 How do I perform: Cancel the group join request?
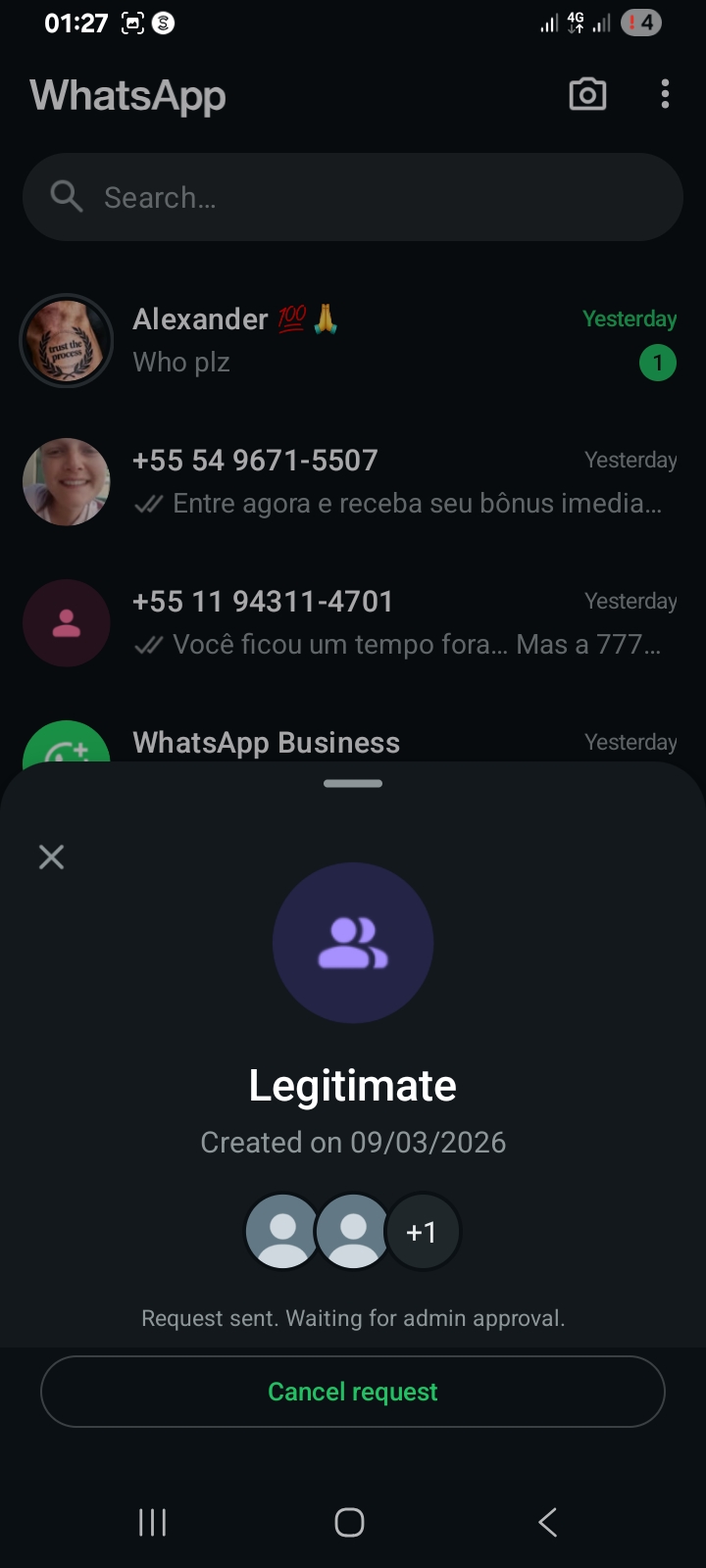[x=353, y=1392]
